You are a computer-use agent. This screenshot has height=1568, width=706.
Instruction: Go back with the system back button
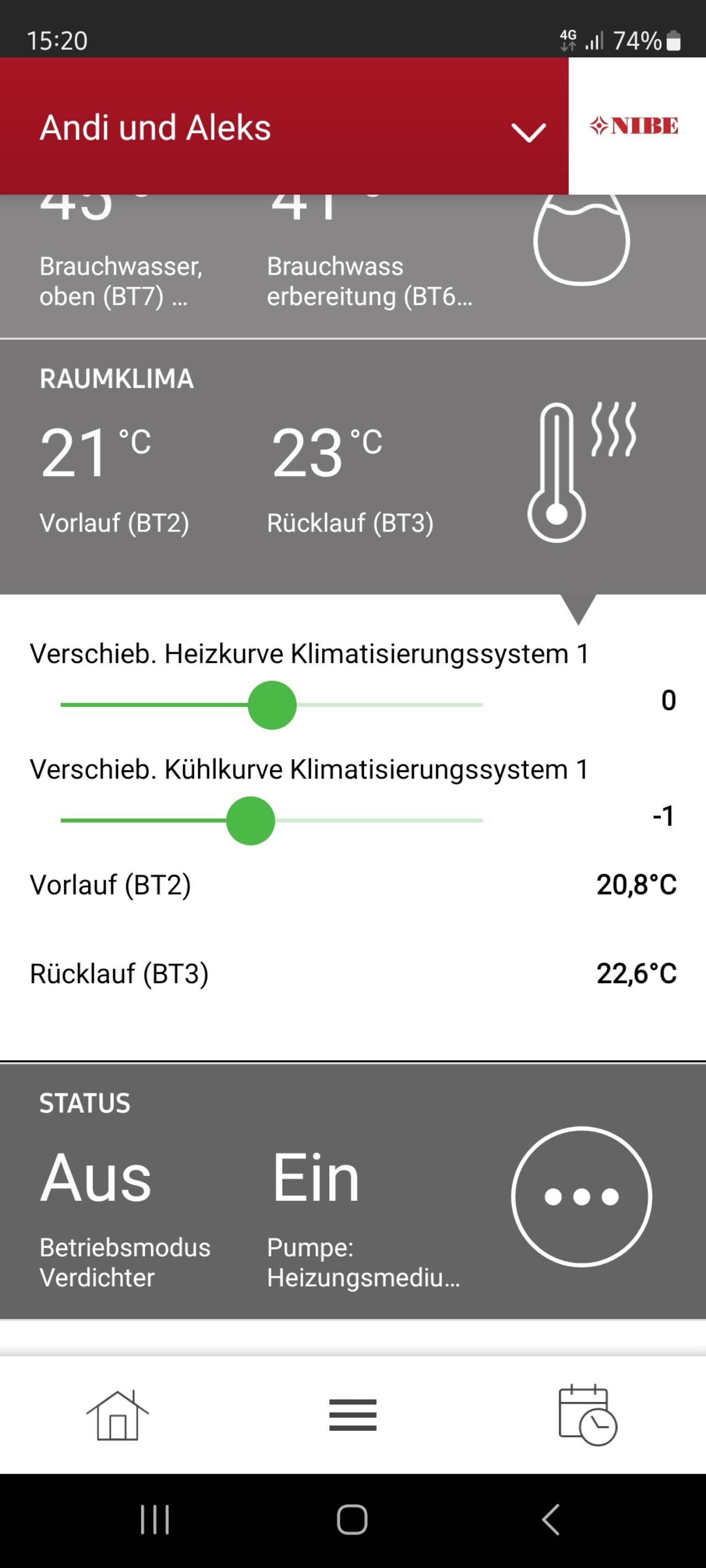550,1520
